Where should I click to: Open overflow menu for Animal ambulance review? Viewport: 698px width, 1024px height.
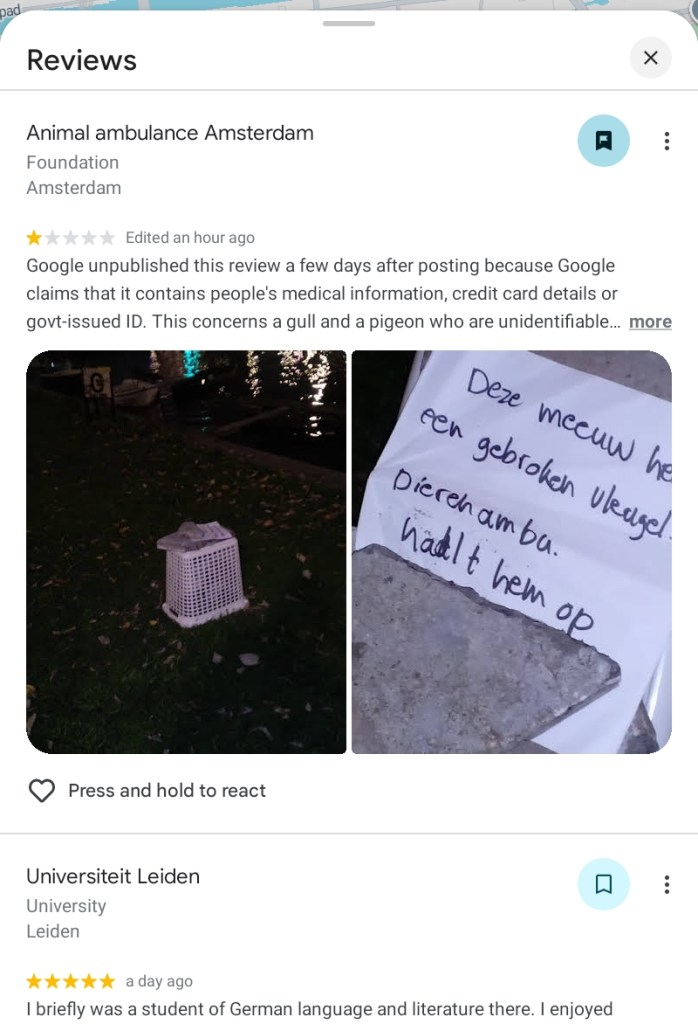tap(666, 141)
